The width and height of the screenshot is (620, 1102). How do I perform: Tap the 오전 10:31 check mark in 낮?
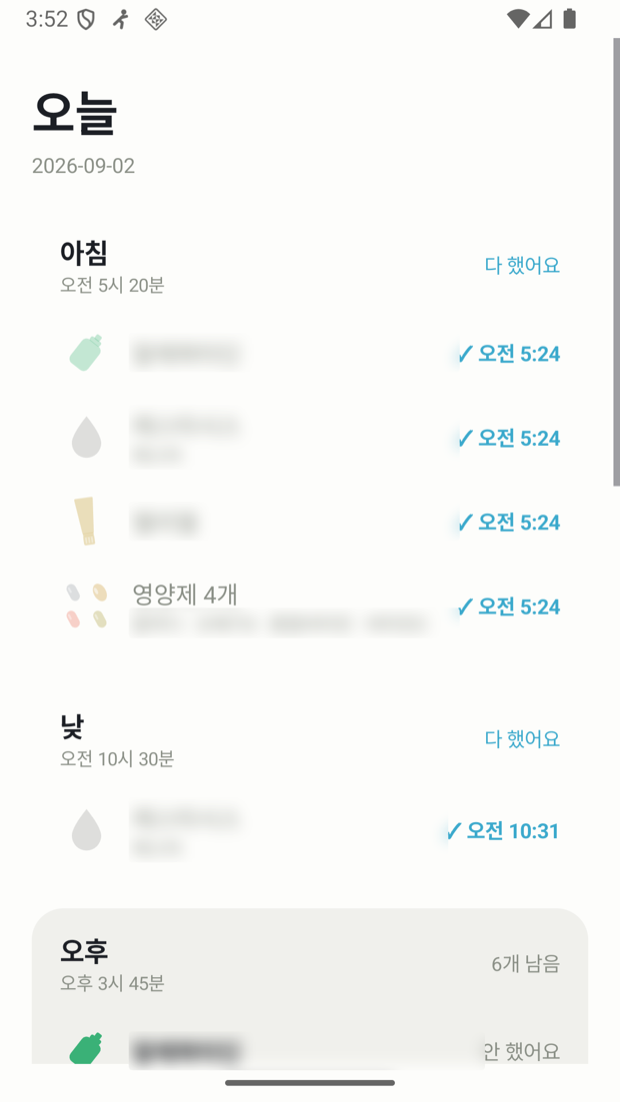coord(503,831)
